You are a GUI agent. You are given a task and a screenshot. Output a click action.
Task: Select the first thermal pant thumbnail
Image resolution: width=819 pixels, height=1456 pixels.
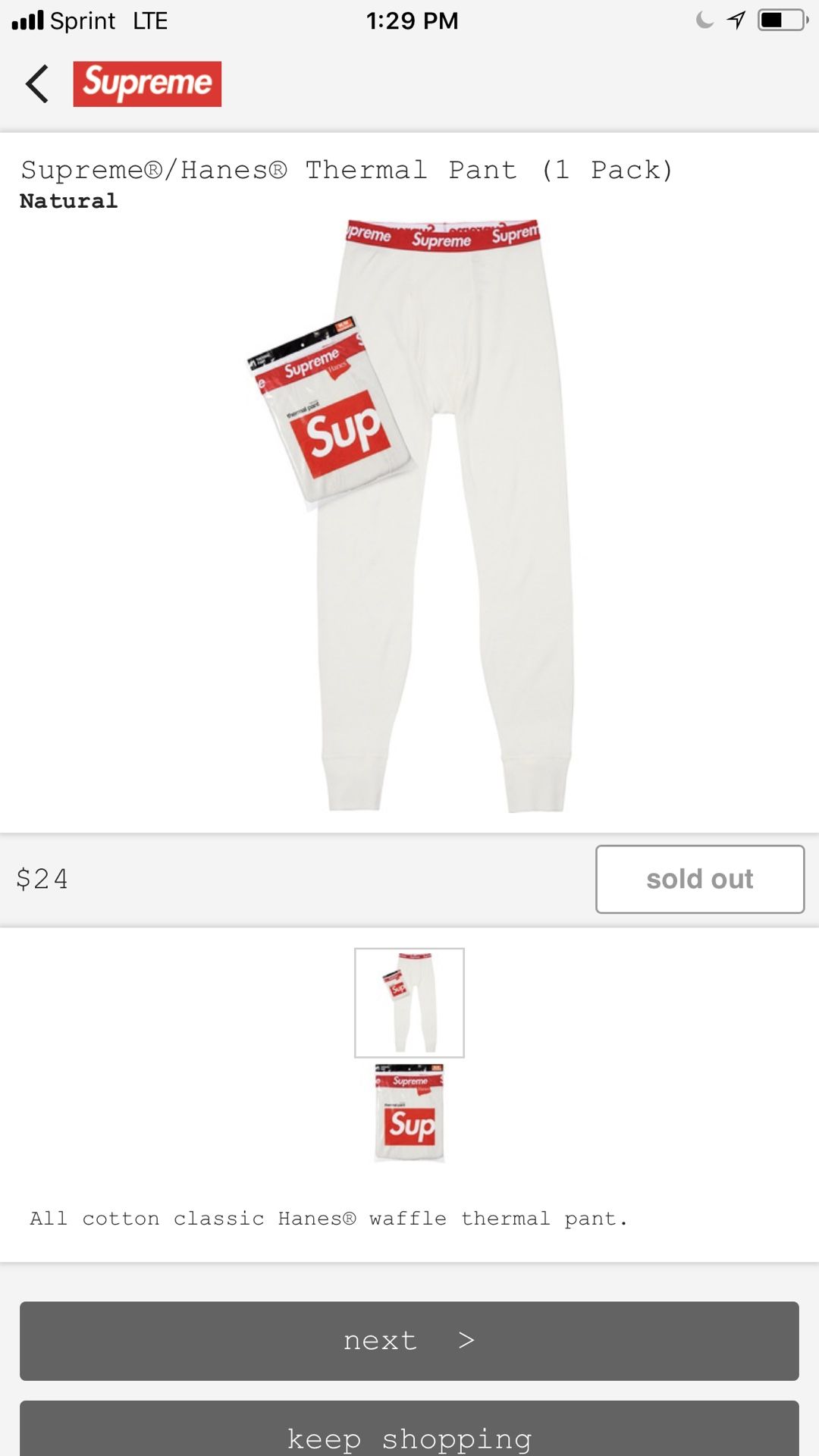pos(409,1003)
